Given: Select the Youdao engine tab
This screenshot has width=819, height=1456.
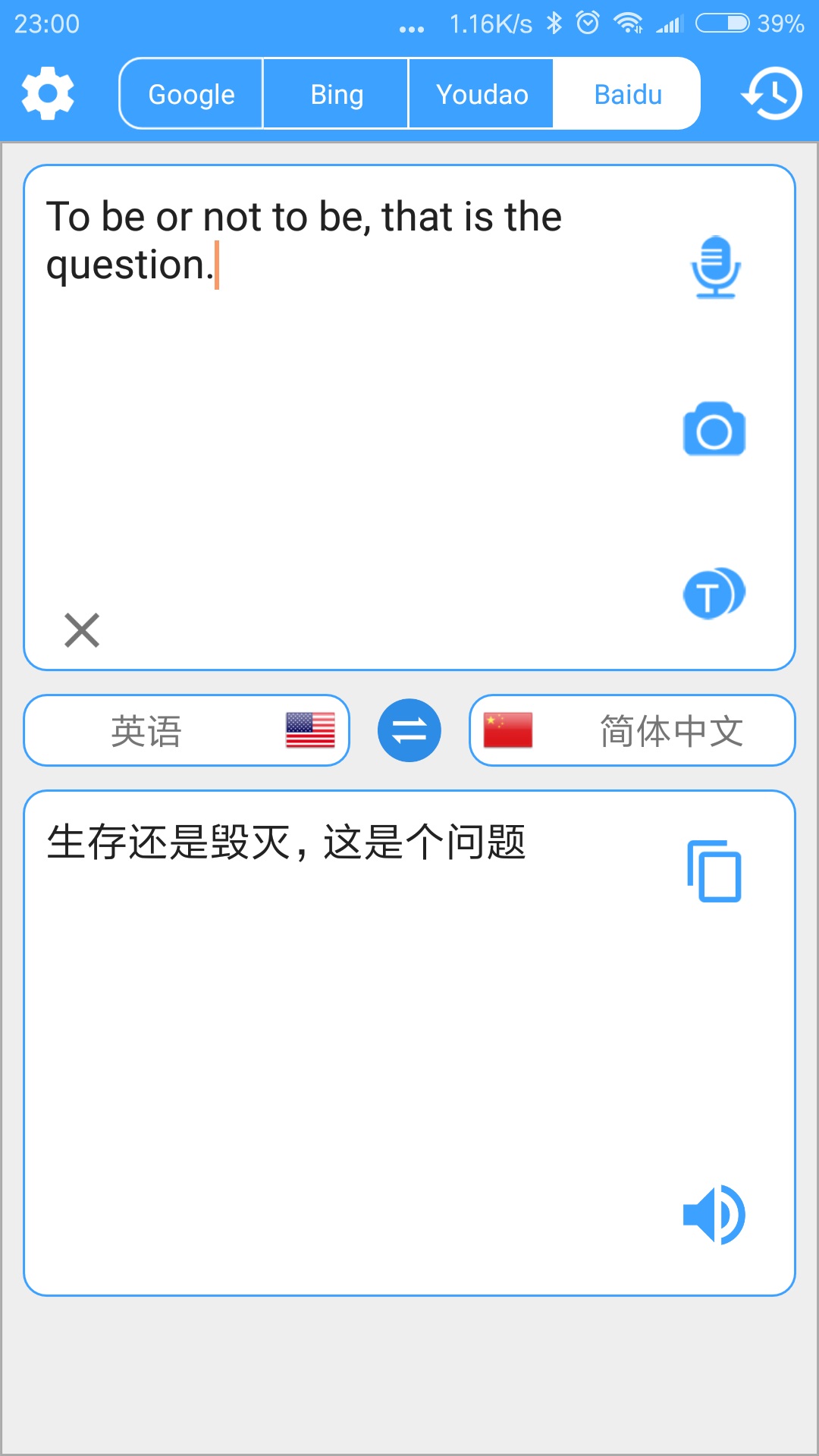Looking at the screenshot, I should point(482,94).
